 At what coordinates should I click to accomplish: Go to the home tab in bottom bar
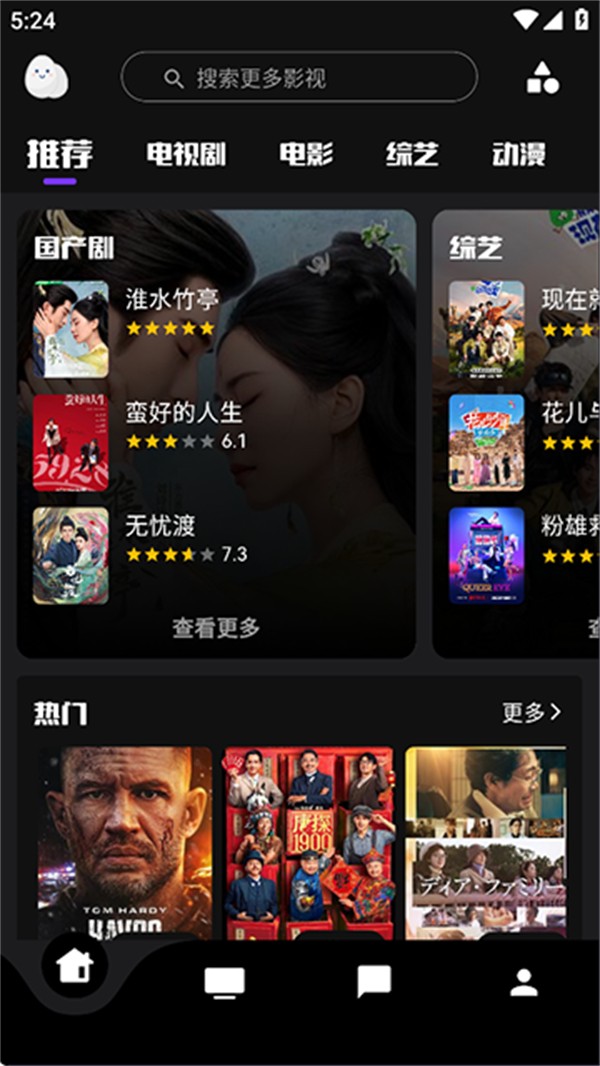click(75, 967)
